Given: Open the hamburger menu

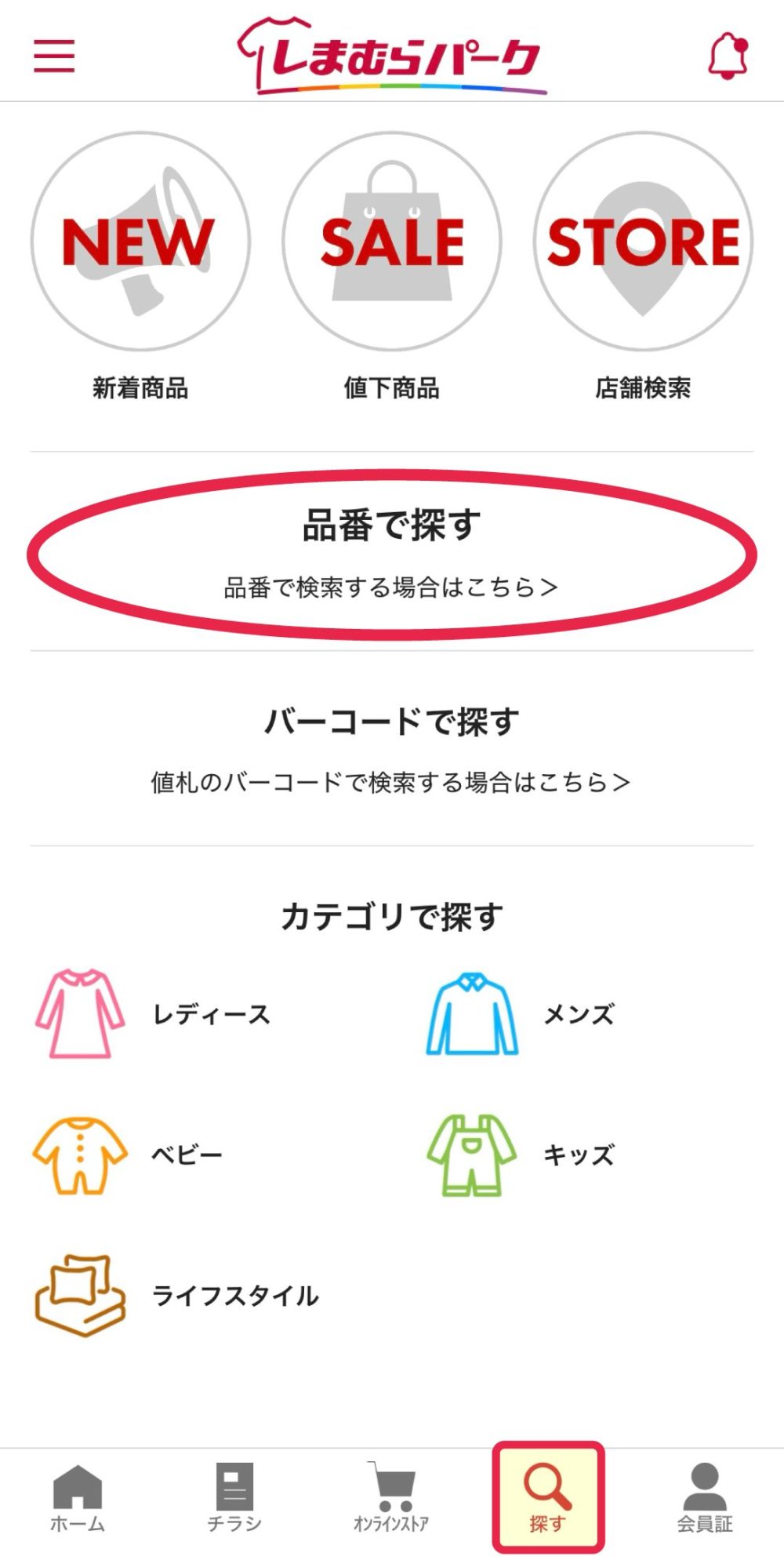Looking at the screenshot, I should click(x=53, y=56).
